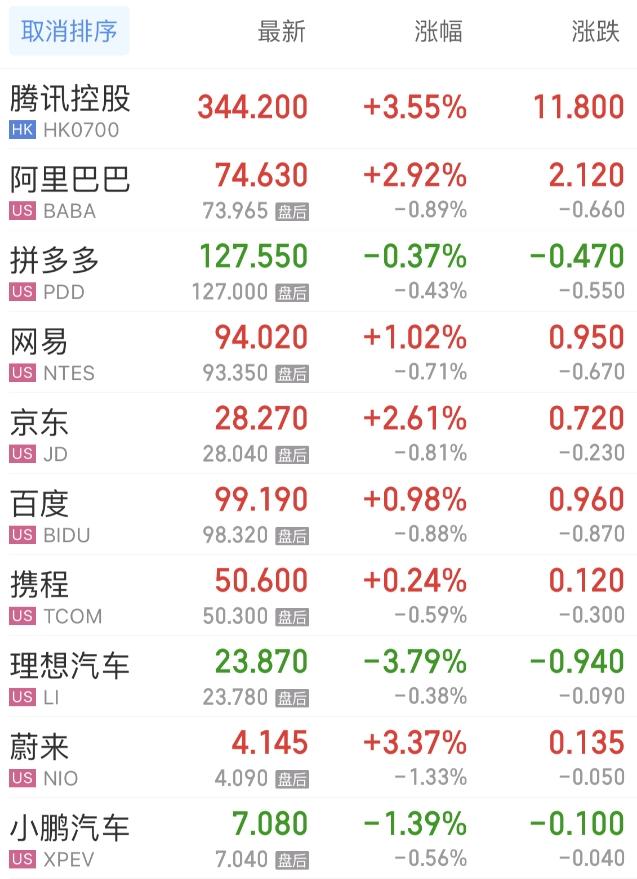
Task: Tap the 取消排序 button
Action: coord(69,32)
